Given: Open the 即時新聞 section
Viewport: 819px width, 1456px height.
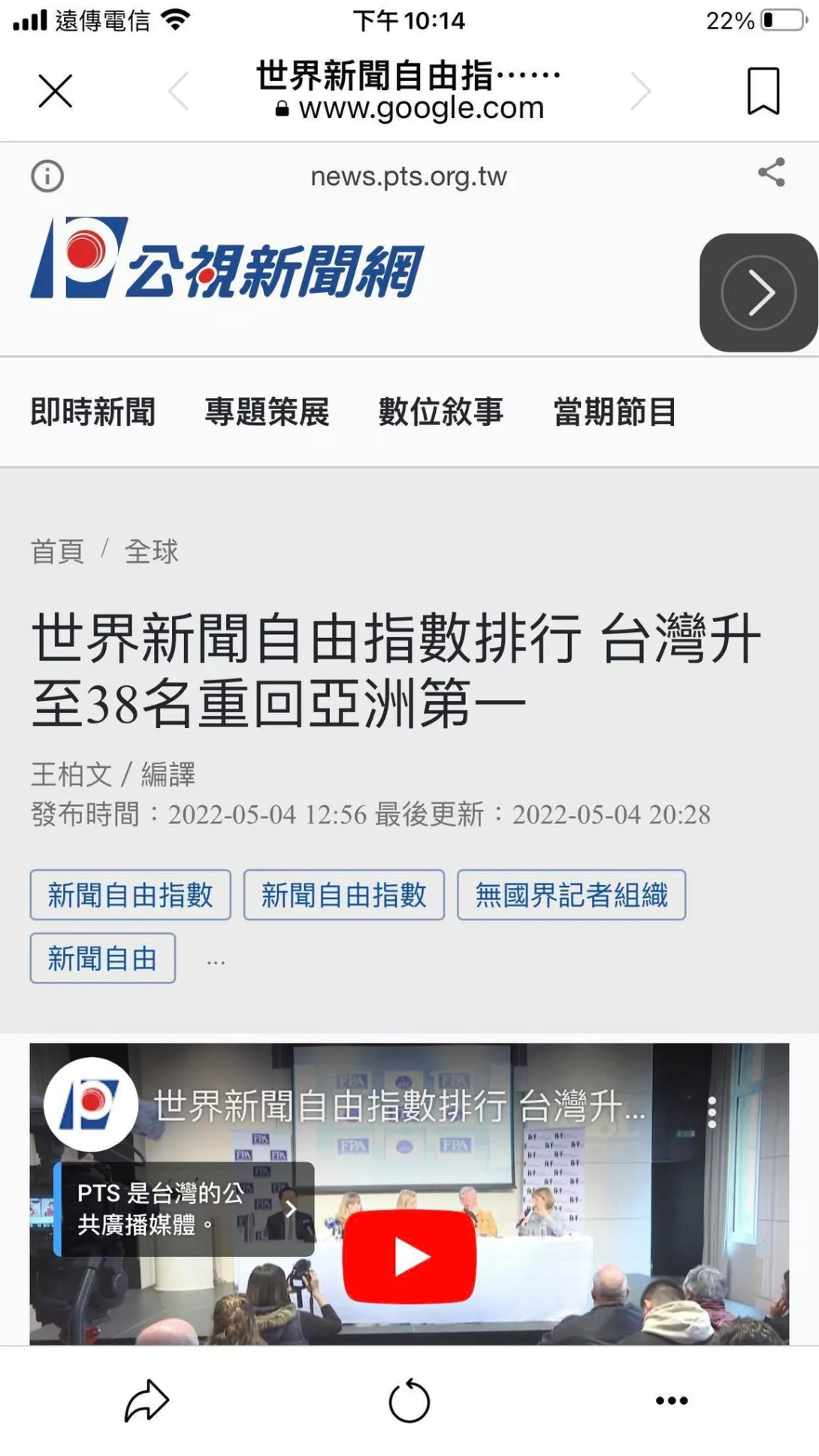Looking at the screenshot, I should [93, 412].
